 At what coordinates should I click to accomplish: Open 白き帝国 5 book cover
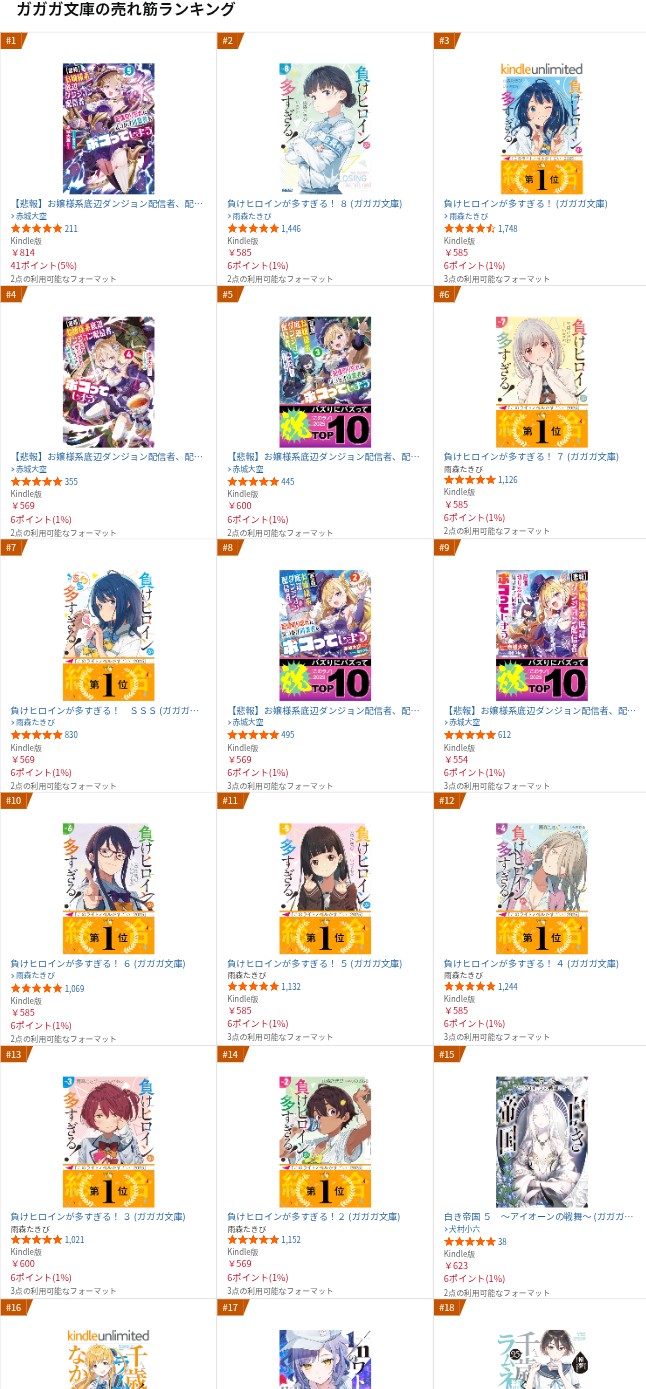tap(541, 1141)
